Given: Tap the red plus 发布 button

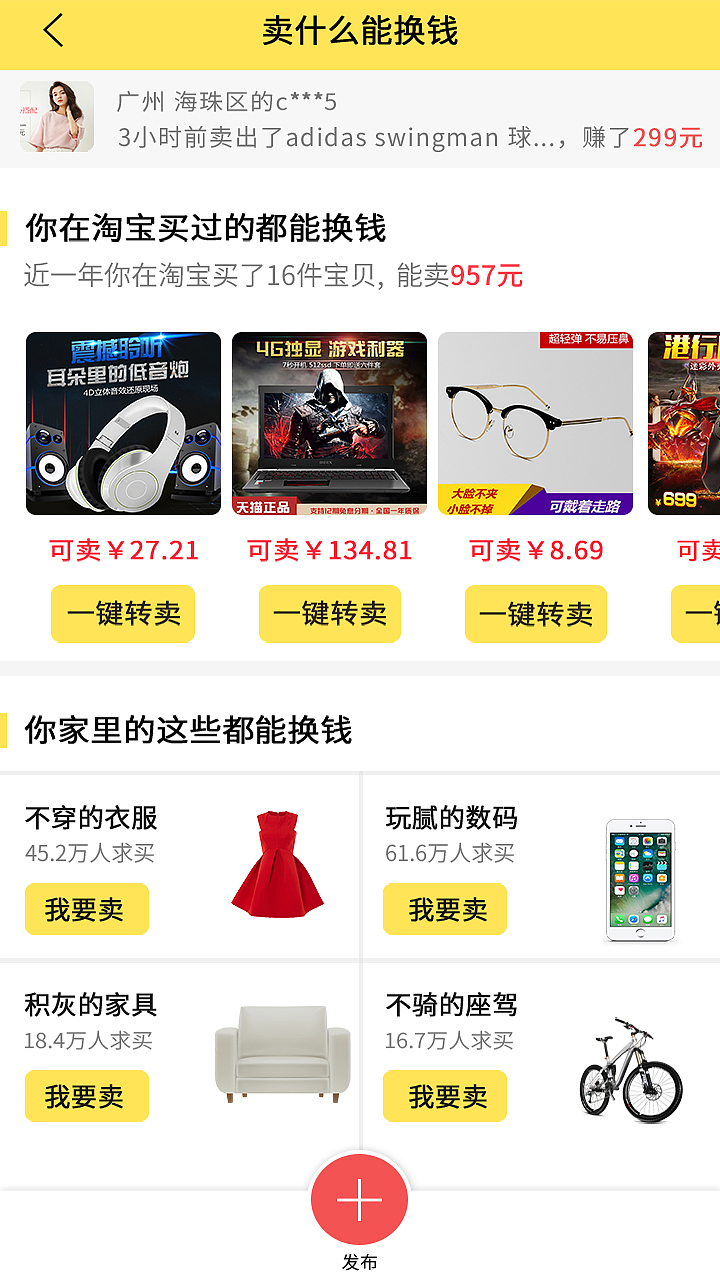Looking at the screenshot, I should tap(359, 1198).
